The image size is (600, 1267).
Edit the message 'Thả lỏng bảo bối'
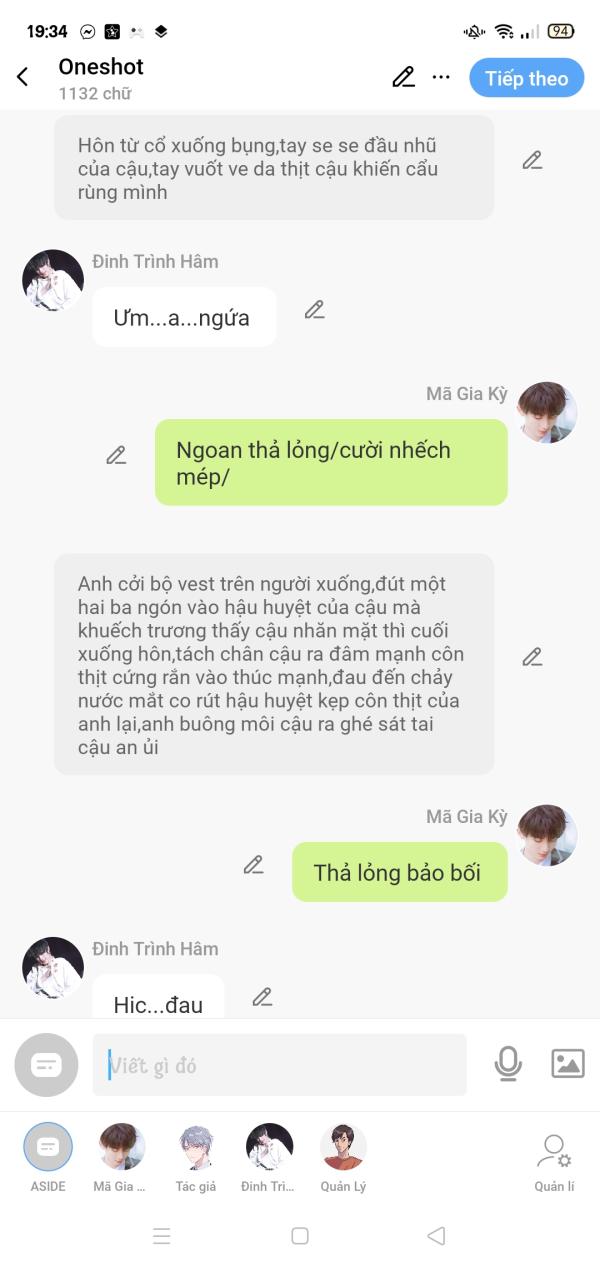tap(254, 865)
